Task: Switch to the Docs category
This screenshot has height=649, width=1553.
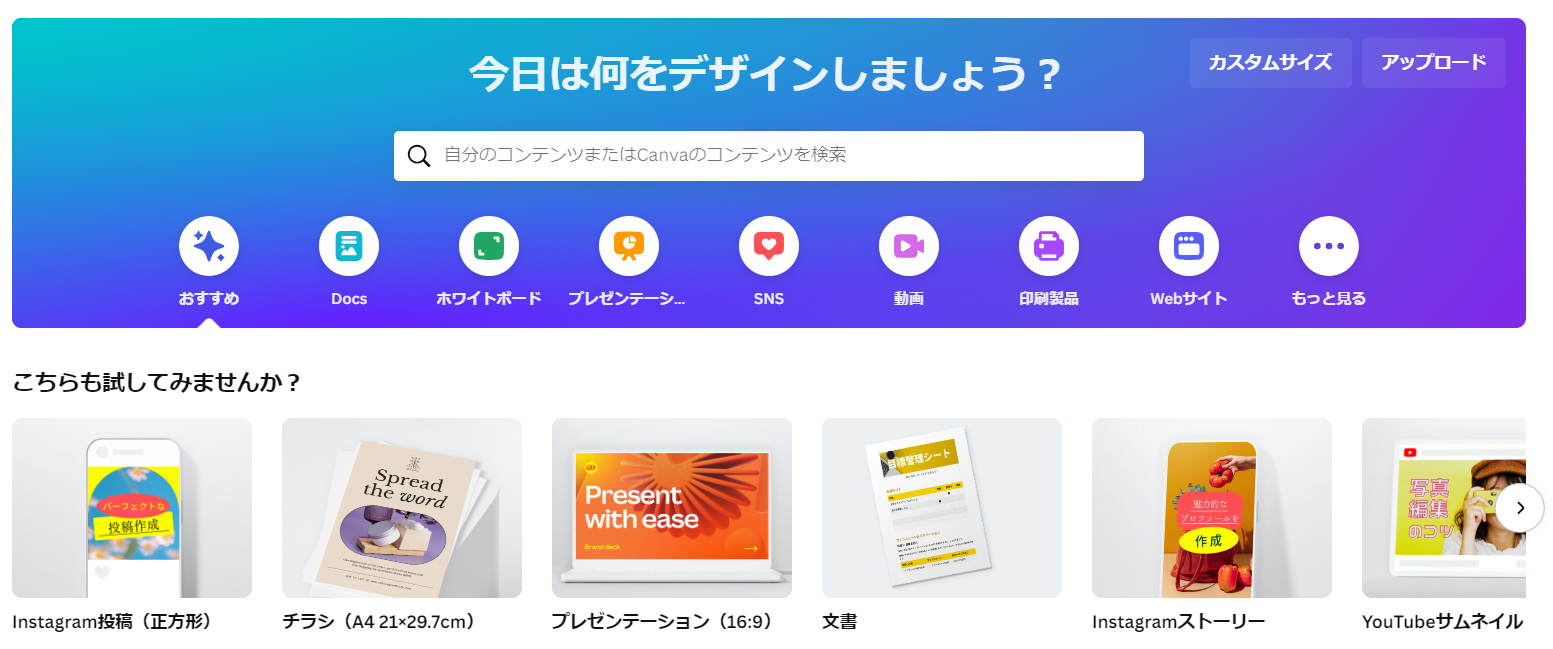Action: click(349, 246)
